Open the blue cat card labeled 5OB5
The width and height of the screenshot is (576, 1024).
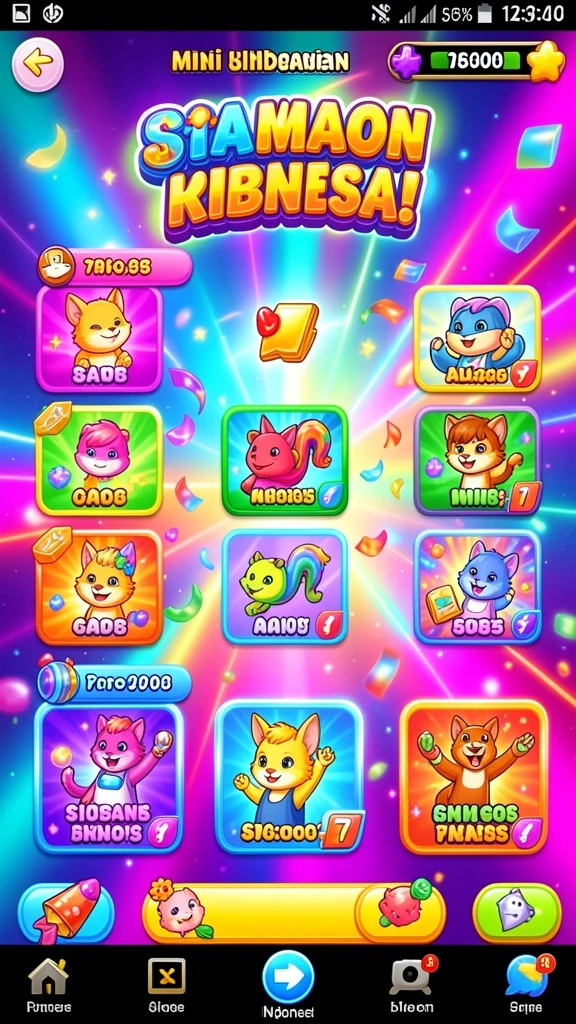click(x=477, y=586)
